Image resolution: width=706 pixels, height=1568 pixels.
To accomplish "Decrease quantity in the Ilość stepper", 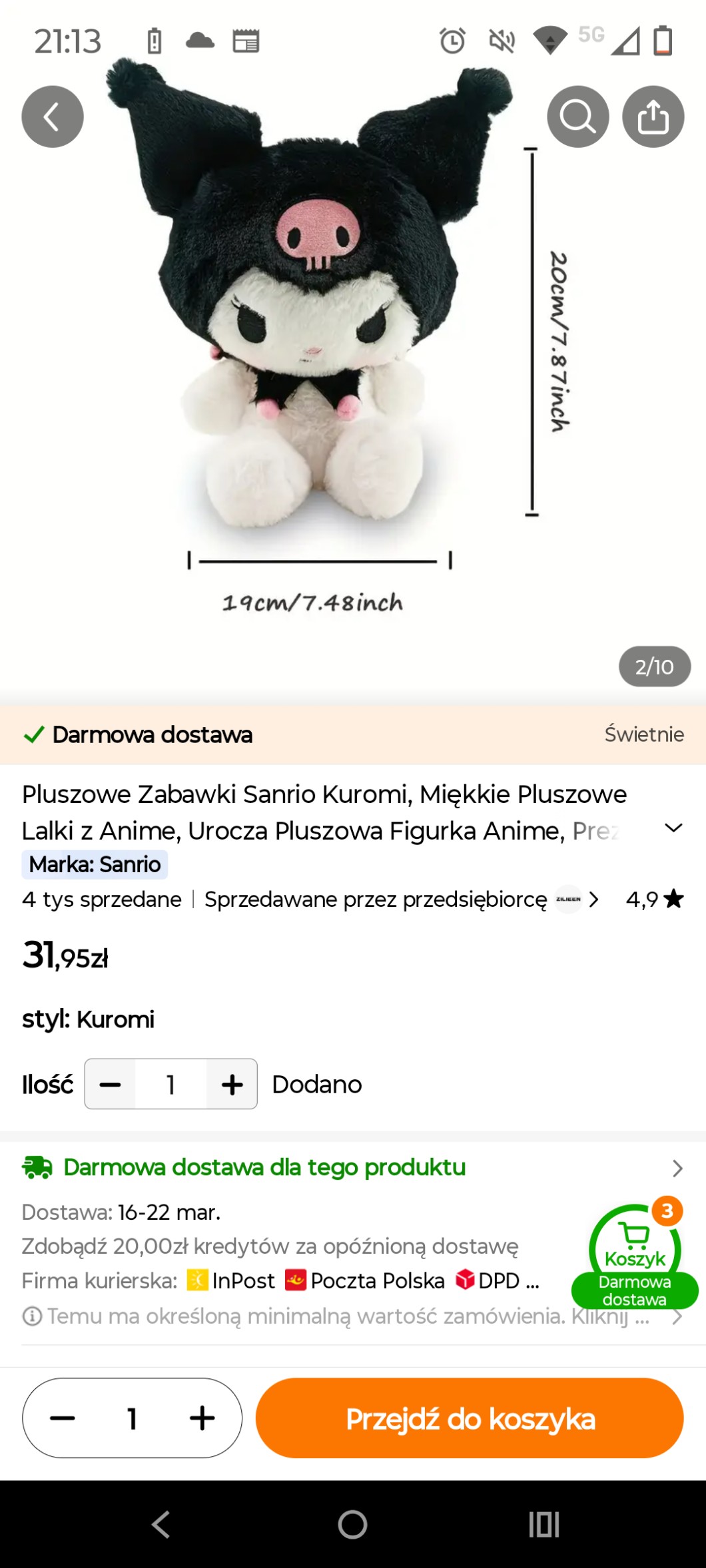I will (111, 1085).
